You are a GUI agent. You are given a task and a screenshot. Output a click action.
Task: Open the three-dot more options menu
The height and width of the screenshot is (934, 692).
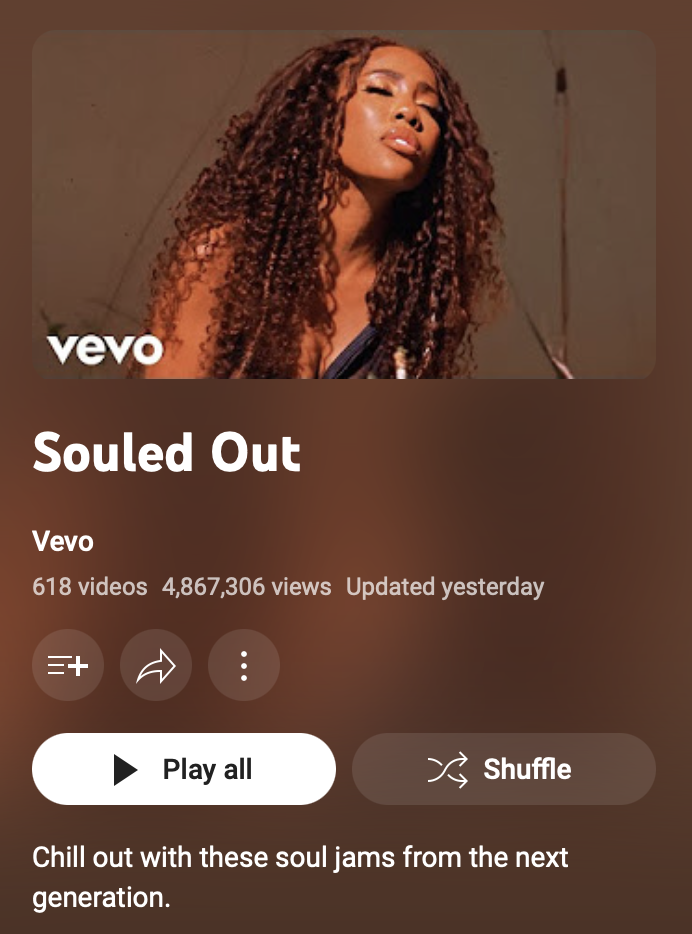[x=244, y=665]
